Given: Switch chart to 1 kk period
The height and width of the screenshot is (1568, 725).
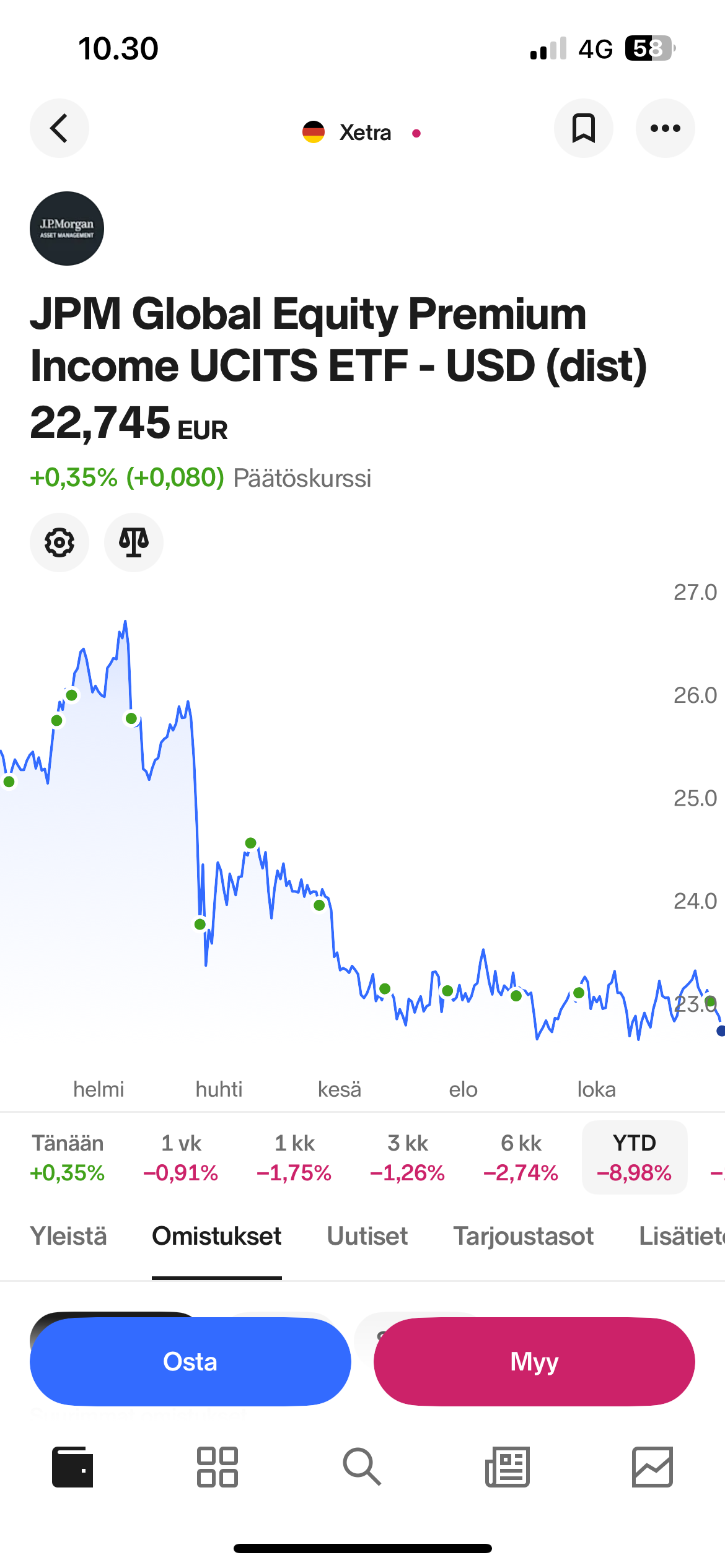Looking at the screenshot, I should pyautogui.click(x=294, y=1157).
